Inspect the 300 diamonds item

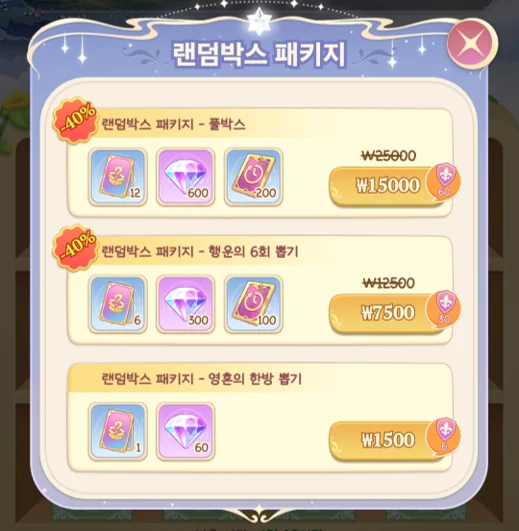186,304
